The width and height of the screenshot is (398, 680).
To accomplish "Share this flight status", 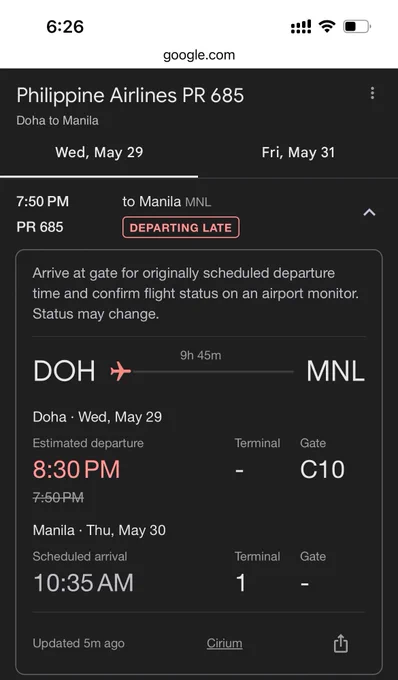I will (x=340, y=643).
